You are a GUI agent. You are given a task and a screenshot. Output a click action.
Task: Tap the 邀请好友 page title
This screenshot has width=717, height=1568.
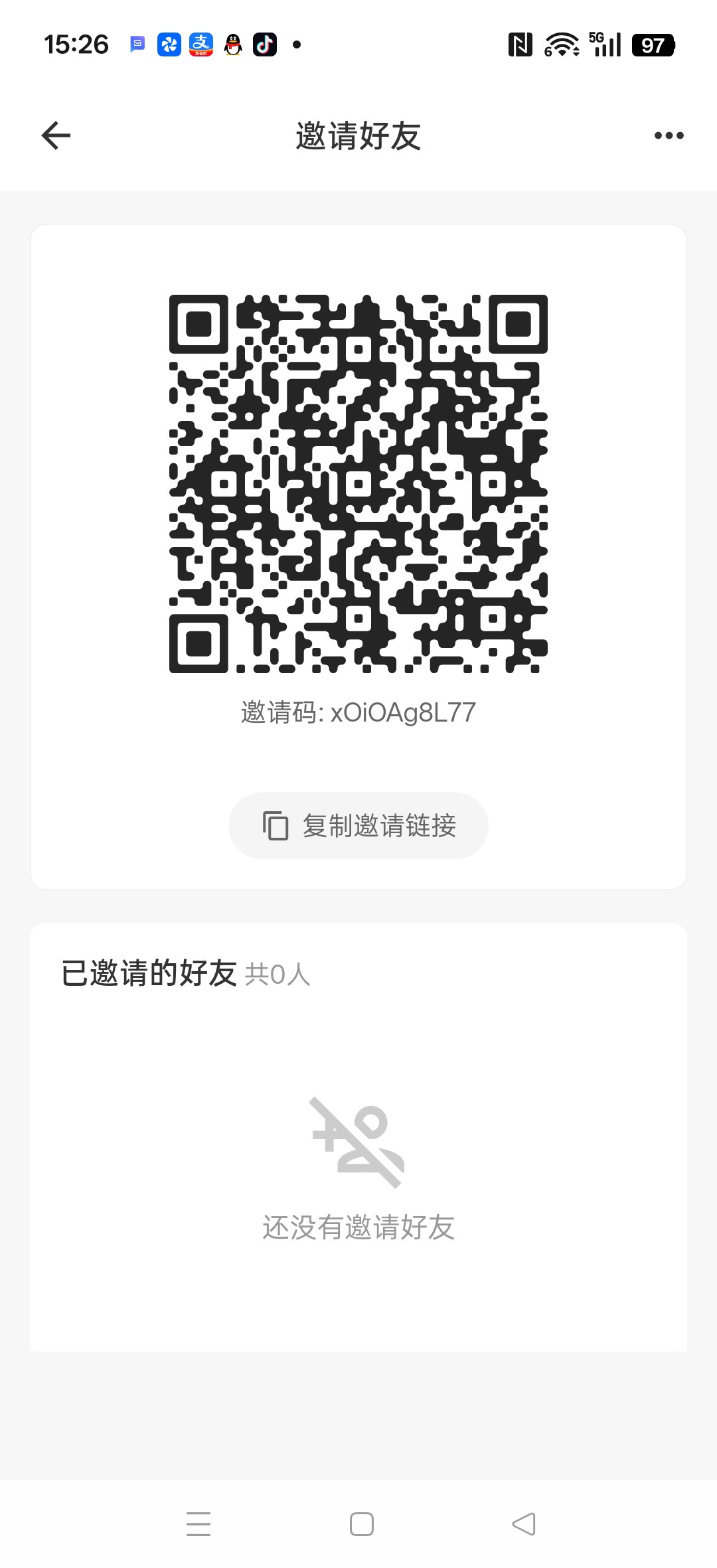click(358, 135)
